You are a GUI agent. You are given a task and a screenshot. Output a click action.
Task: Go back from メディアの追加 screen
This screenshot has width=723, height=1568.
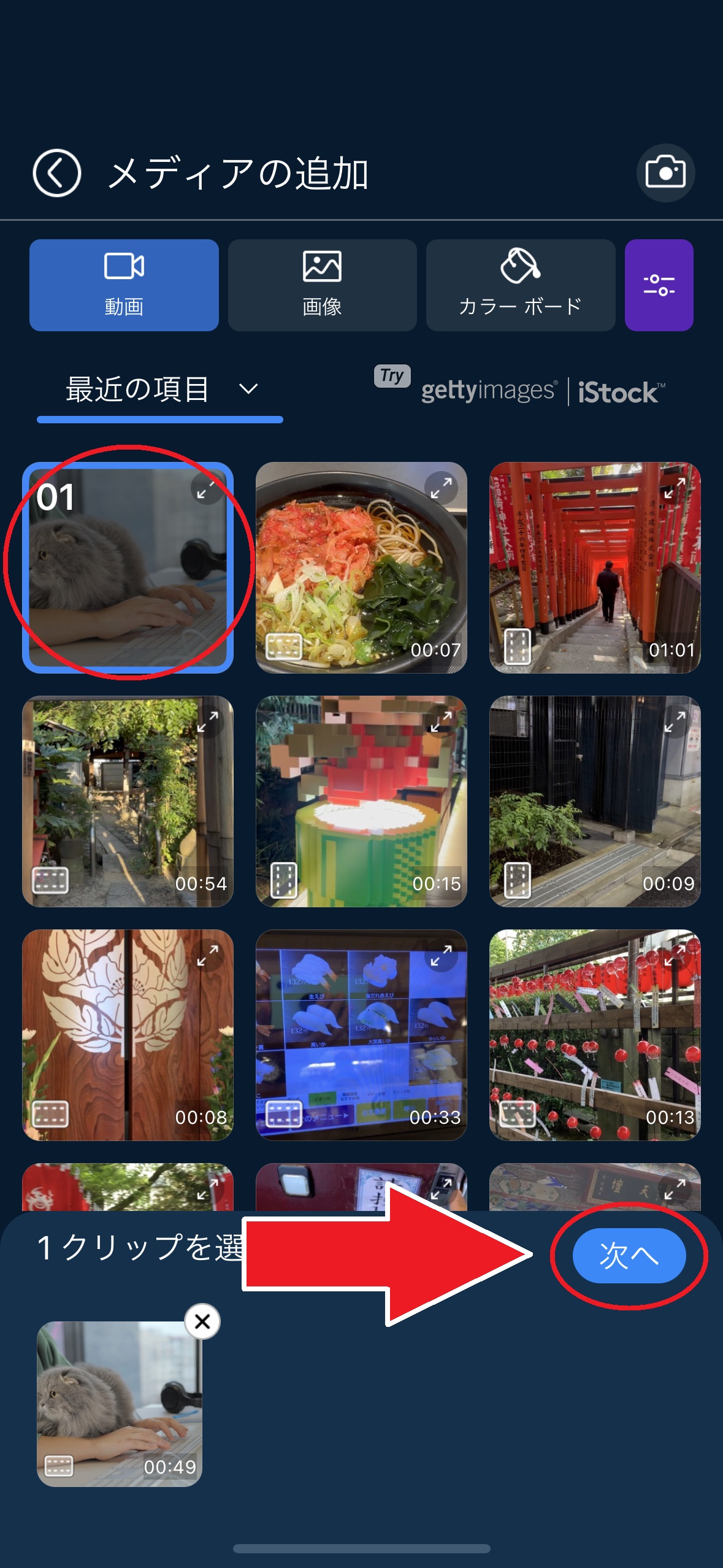56,173
